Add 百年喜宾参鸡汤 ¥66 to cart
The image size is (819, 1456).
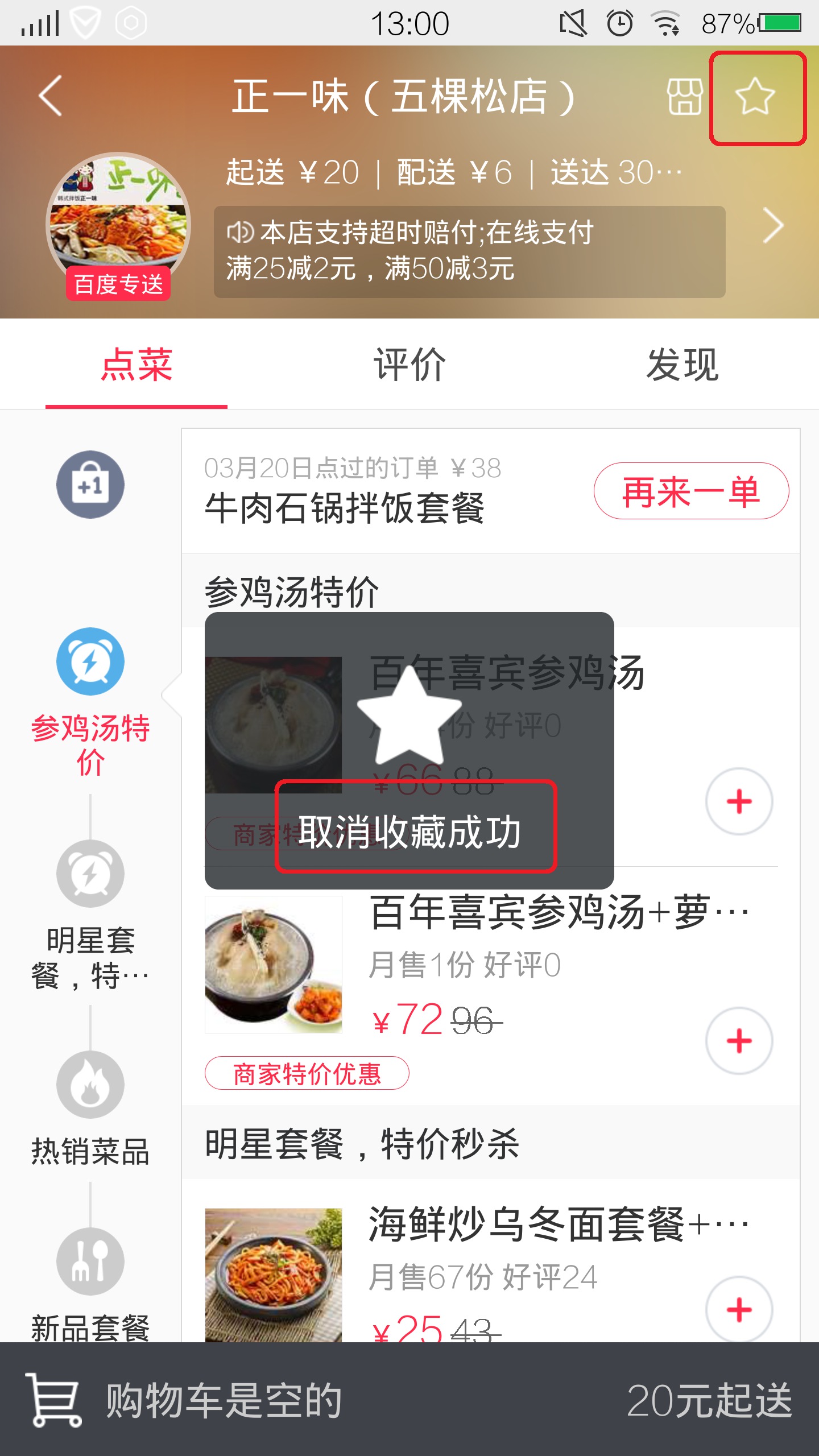739,801
